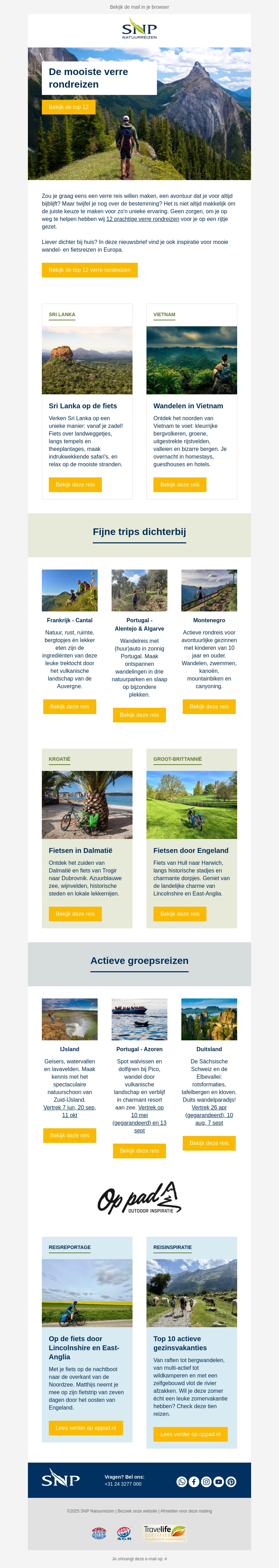View the Sri Lanka op de fiets trip
The width and height of the screenshot is (279, 1568).
point(75,484)
